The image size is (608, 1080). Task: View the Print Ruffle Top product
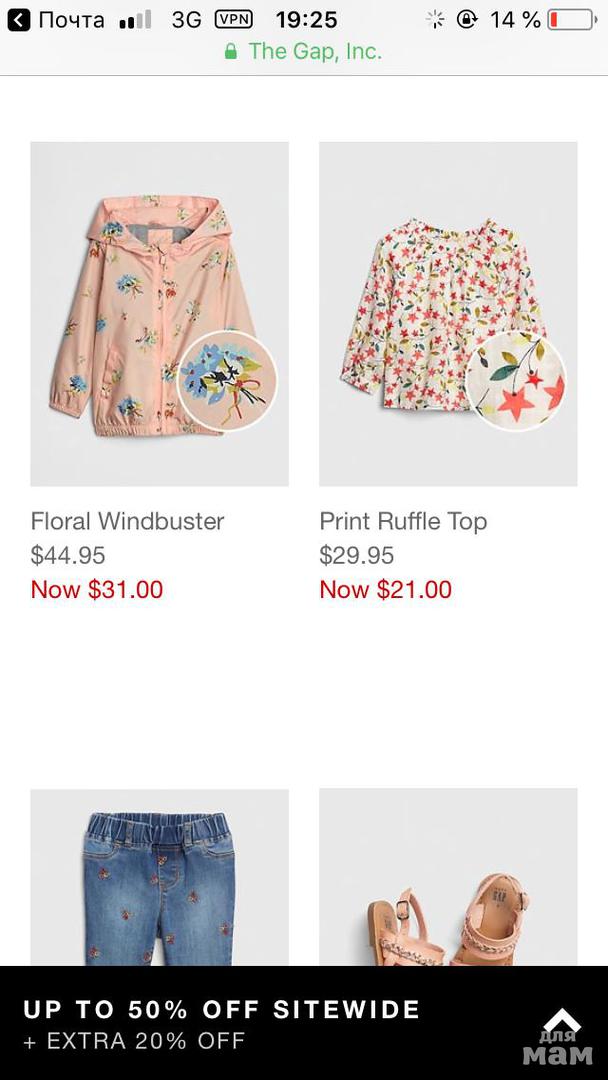448,314
